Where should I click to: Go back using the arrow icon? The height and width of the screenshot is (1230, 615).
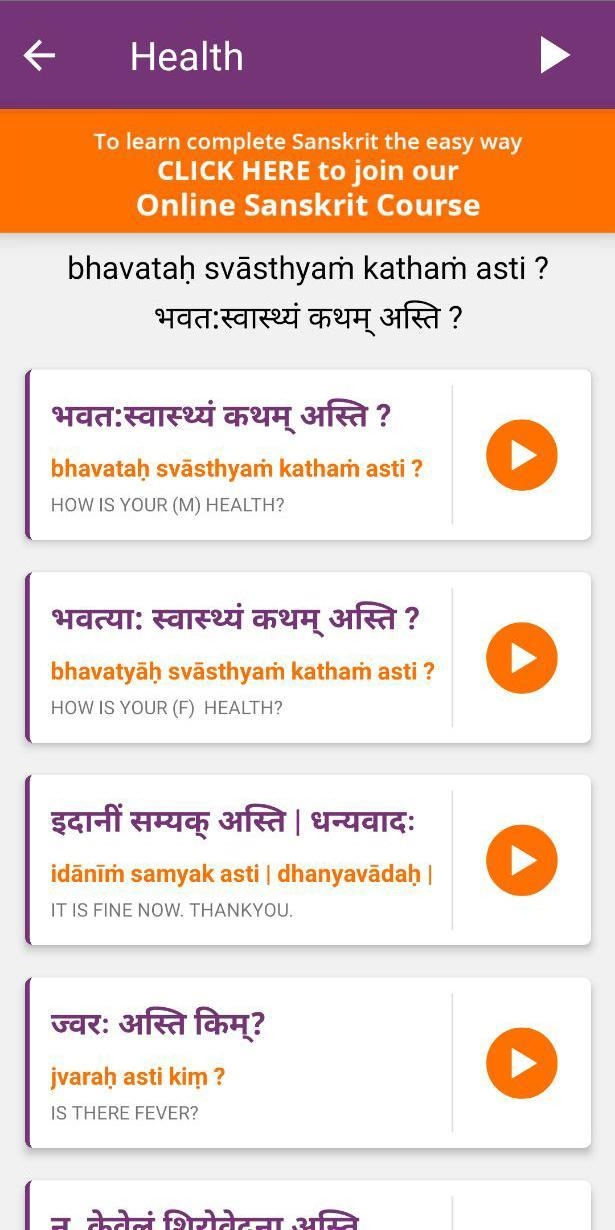point(39,55)
